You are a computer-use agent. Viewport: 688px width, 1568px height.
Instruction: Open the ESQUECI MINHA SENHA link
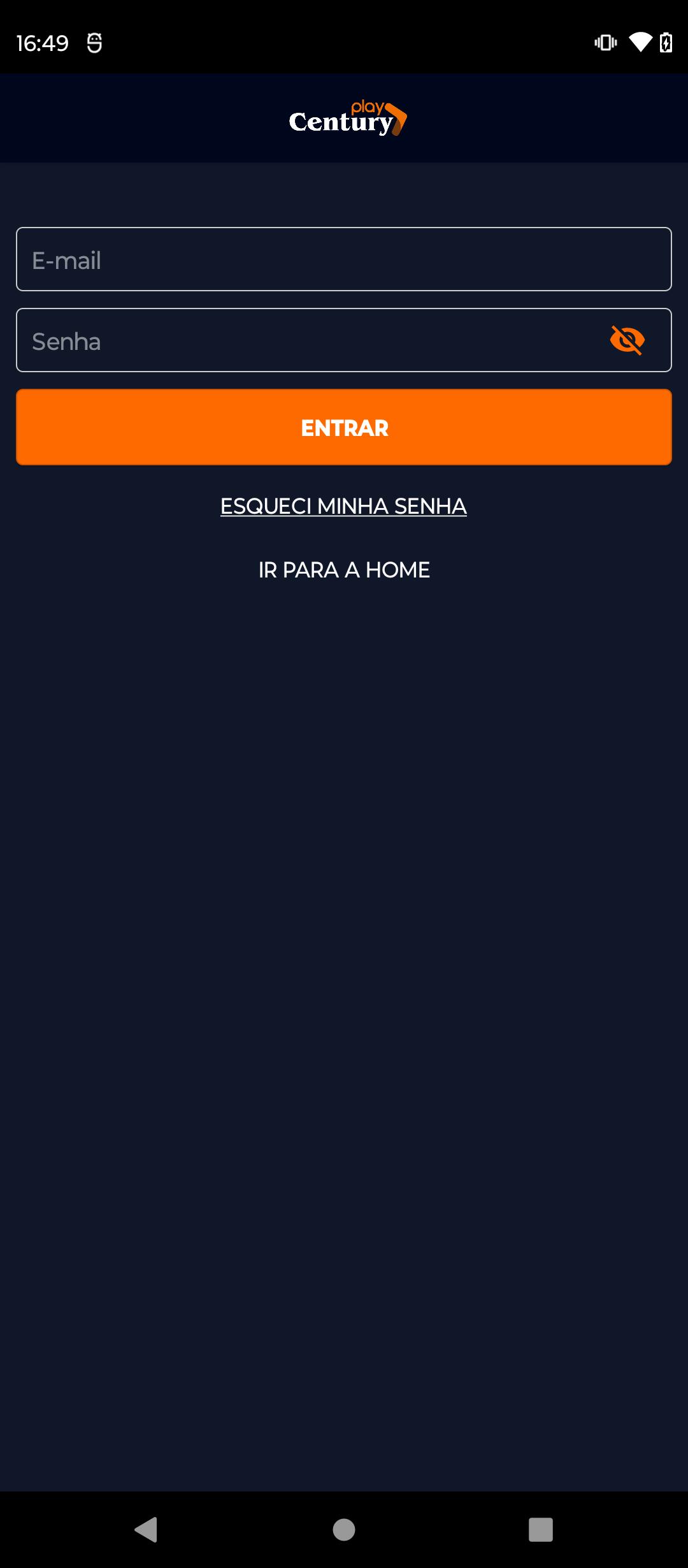(344, 506)
